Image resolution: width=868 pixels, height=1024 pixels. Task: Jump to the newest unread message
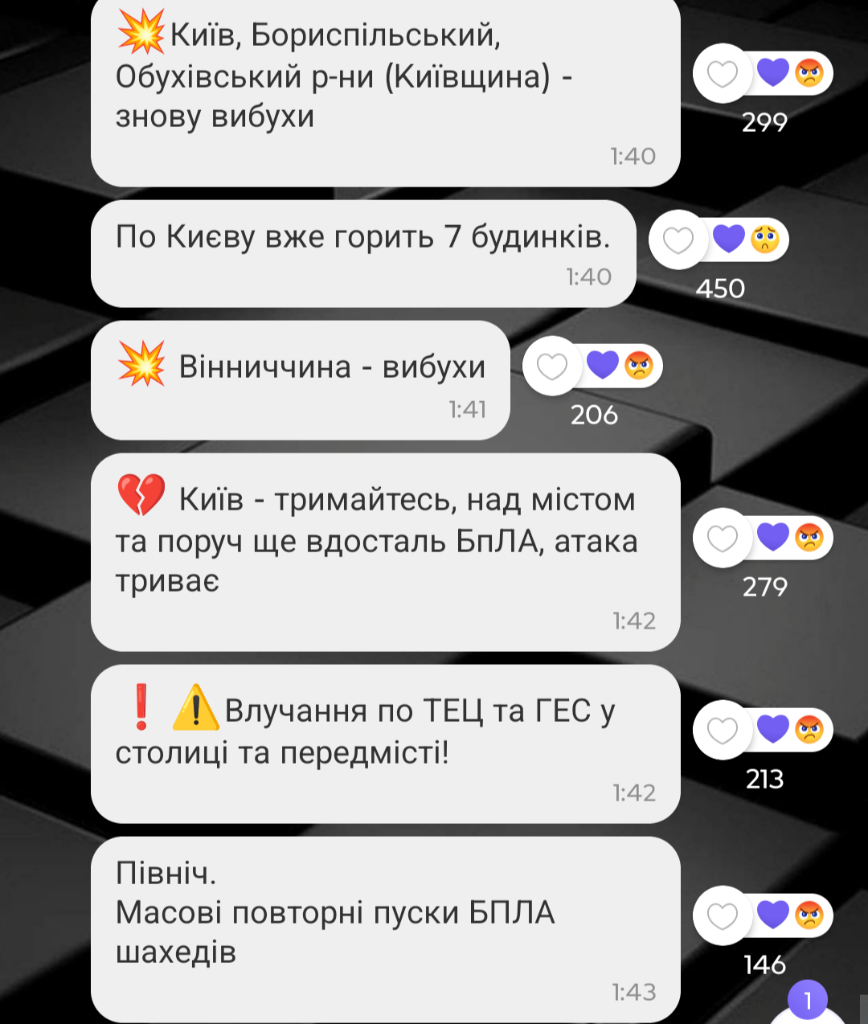(809, 1000)
